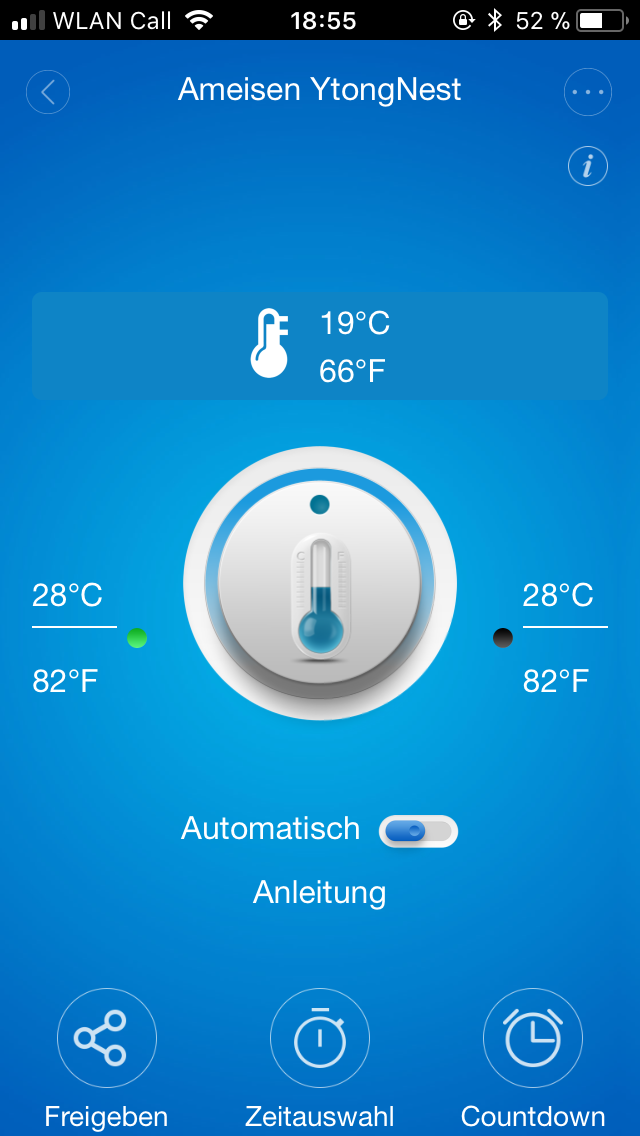Open the info icon
This screenshot has height=1136, width=640.
tap(587, 166)
